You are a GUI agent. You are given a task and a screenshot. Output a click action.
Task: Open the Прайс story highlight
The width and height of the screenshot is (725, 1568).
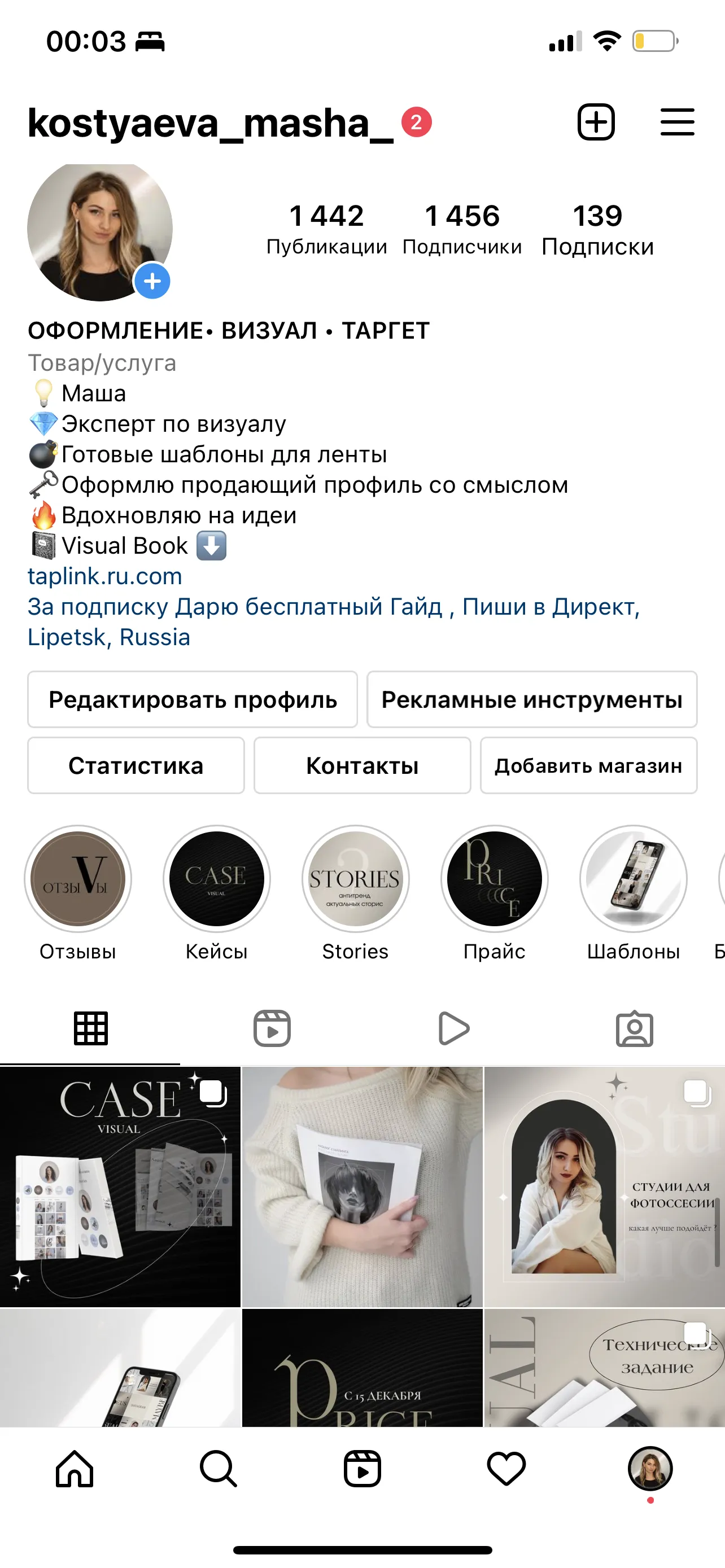click(494, 893)
